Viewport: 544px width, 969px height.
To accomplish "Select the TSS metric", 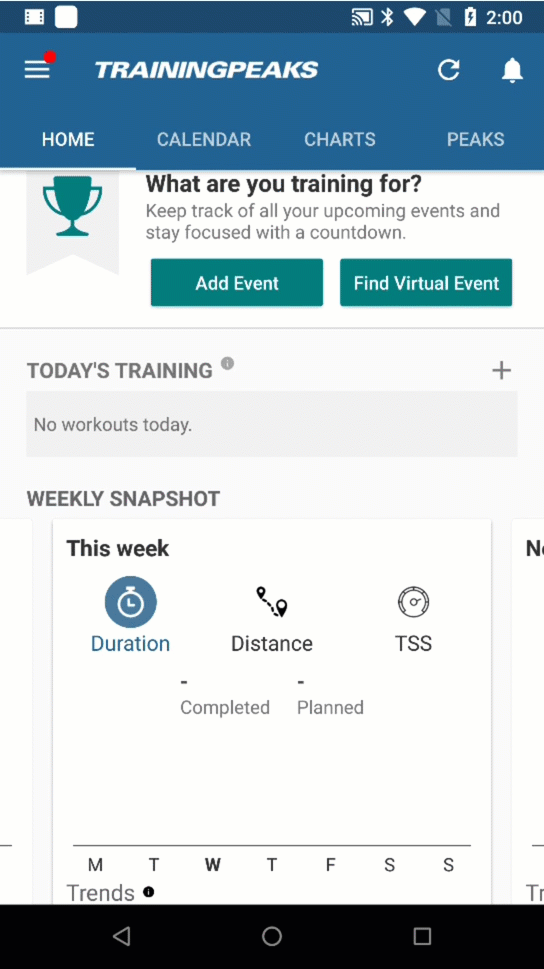I will pyautogui.click(x=414, y=617).
